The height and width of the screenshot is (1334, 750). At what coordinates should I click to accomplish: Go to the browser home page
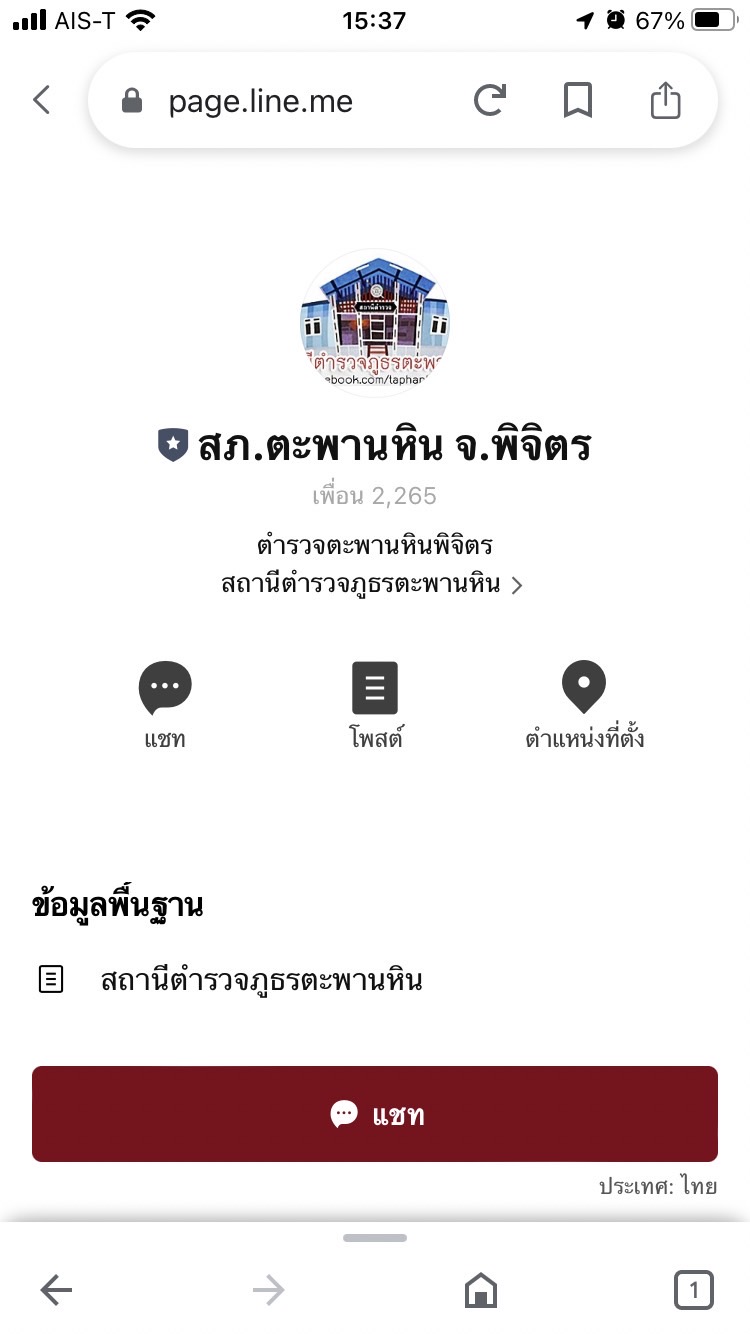pyautogui.click(x=481, y=1290)
